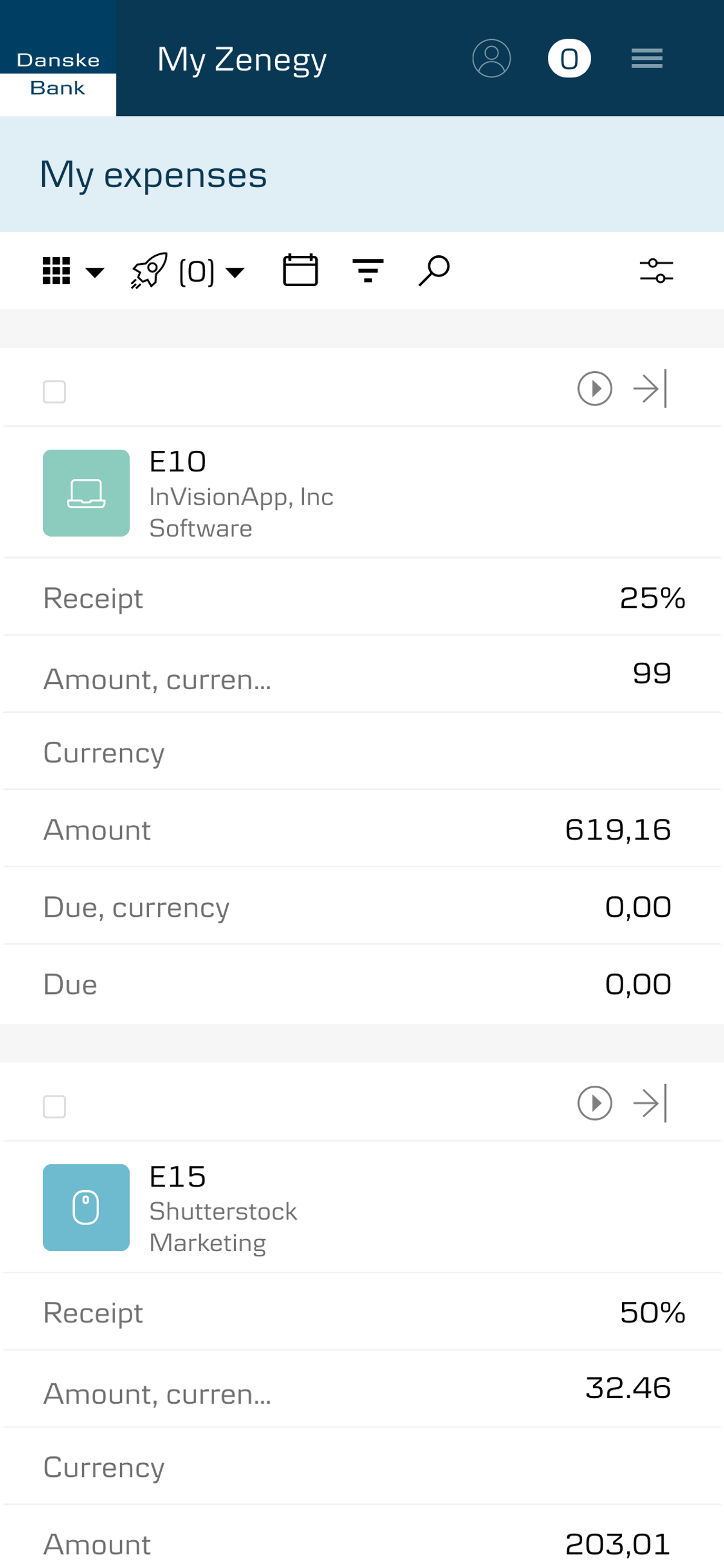The height and width of the screenshot is (1568, 724).
Task: Expand the grid view dropdown
Action: [72, 271]
